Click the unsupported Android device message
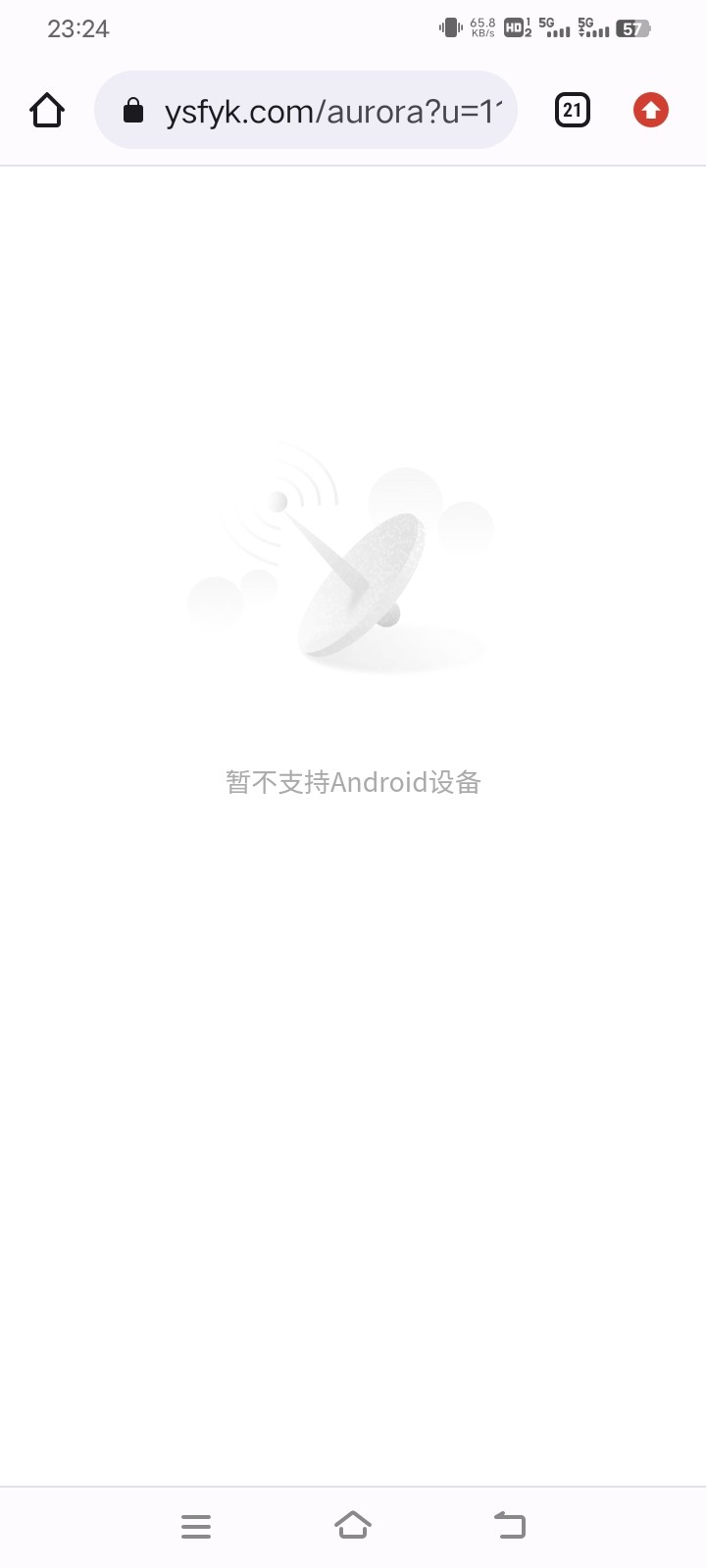Viewport: 706px width, 1568px height. (x=353, y=781)
